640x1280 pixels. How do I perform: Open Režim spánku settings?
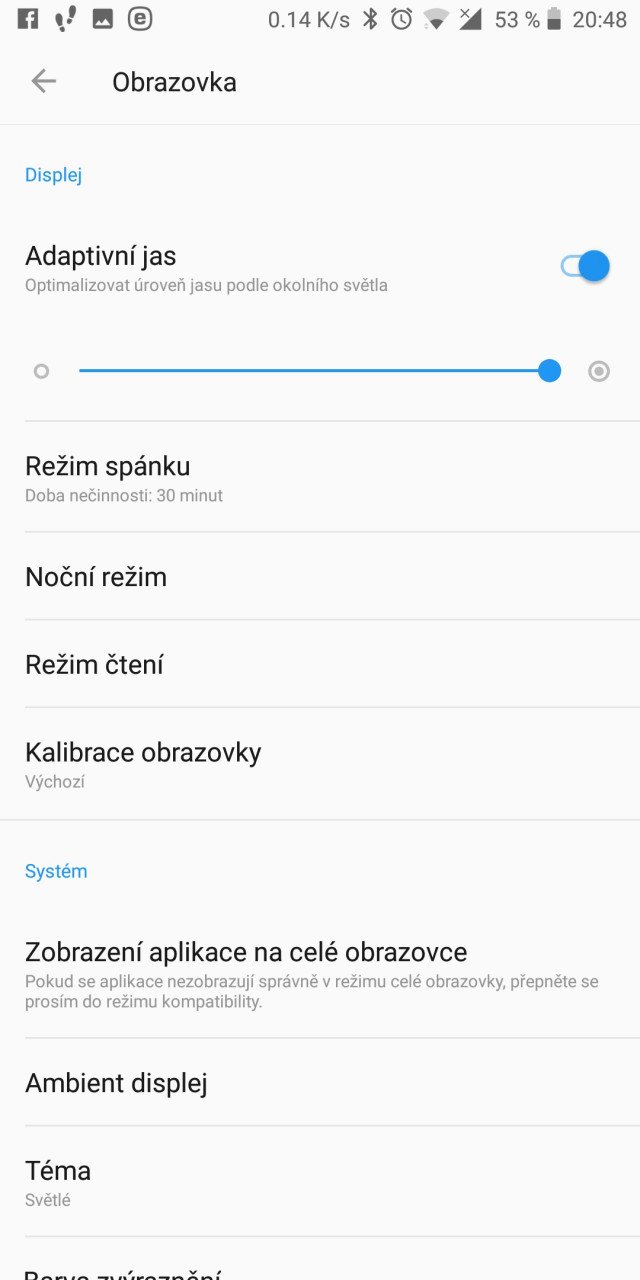pyautogui.click(x=320, y=478)
